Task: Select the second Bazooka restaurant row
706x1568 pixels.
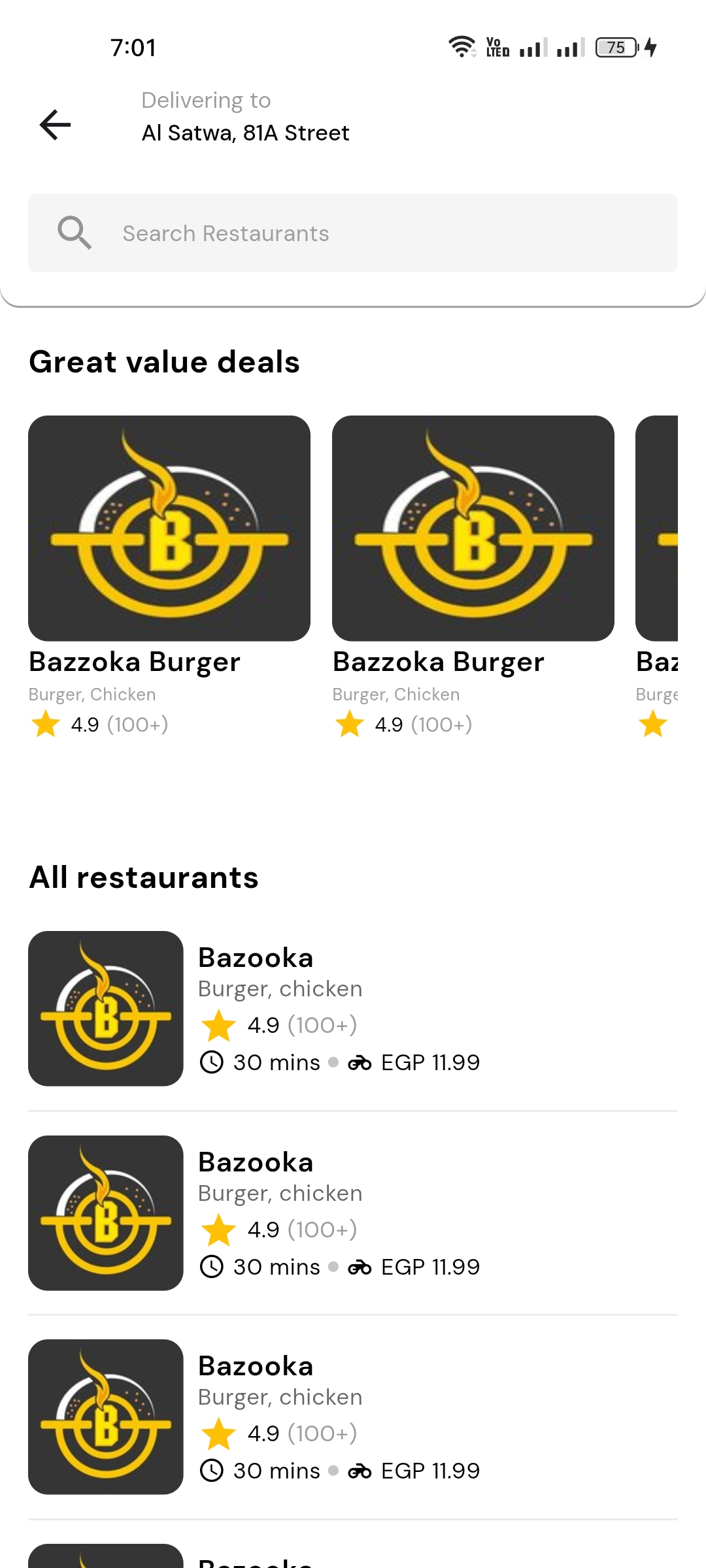Action: point(353,1213)
